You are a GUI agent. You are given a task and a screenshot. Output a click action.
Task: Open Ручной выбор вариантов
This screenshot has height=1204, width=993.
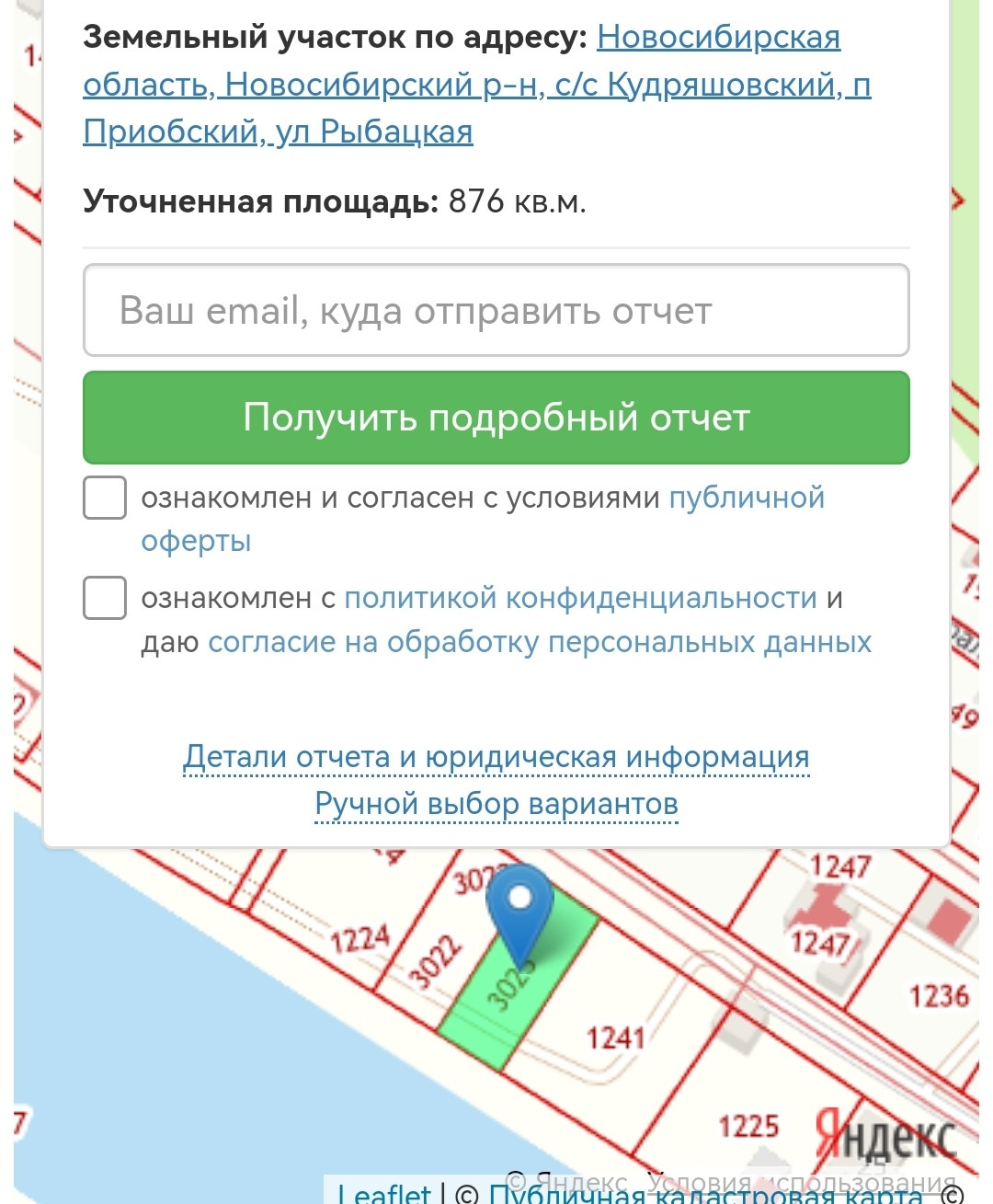coord(496,804)
